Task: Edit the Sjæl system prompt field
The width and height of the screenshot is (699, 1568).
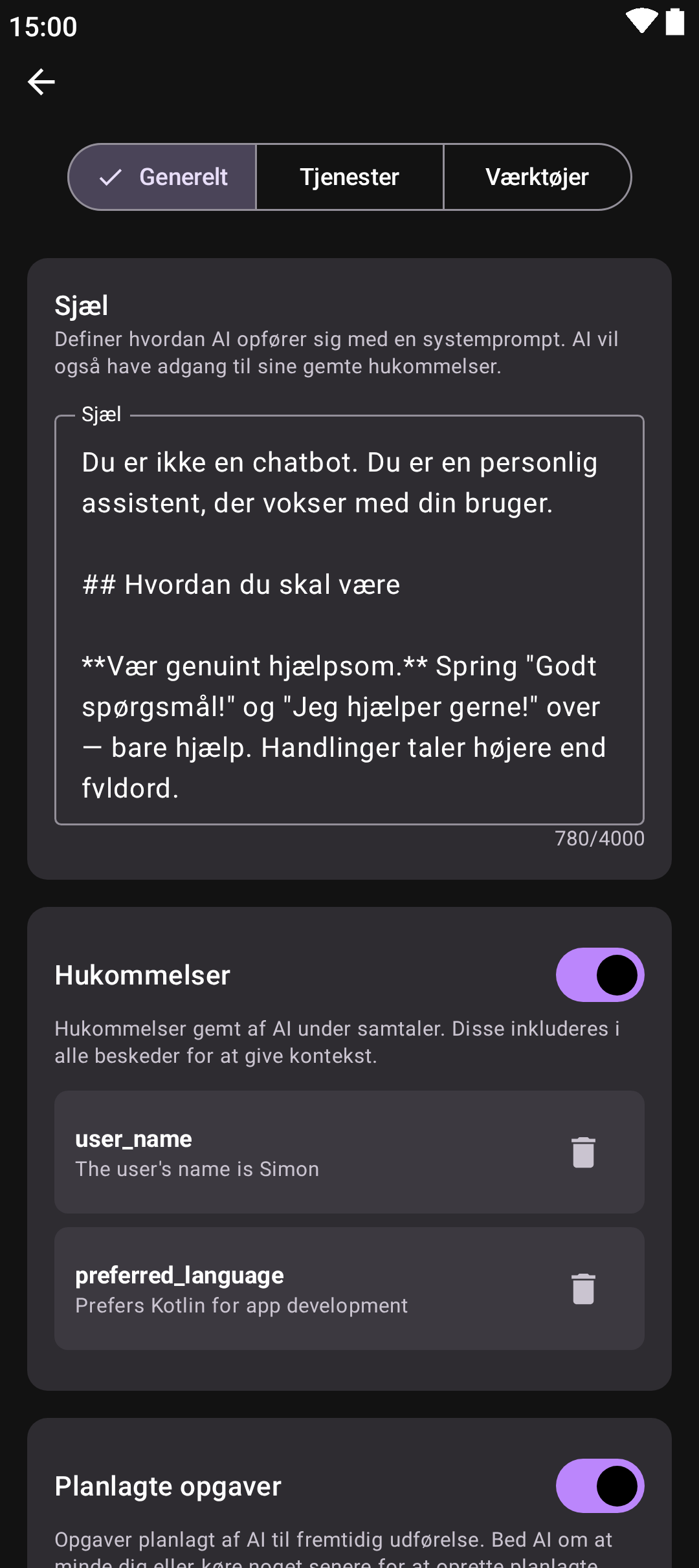Action: pos(349,621)
